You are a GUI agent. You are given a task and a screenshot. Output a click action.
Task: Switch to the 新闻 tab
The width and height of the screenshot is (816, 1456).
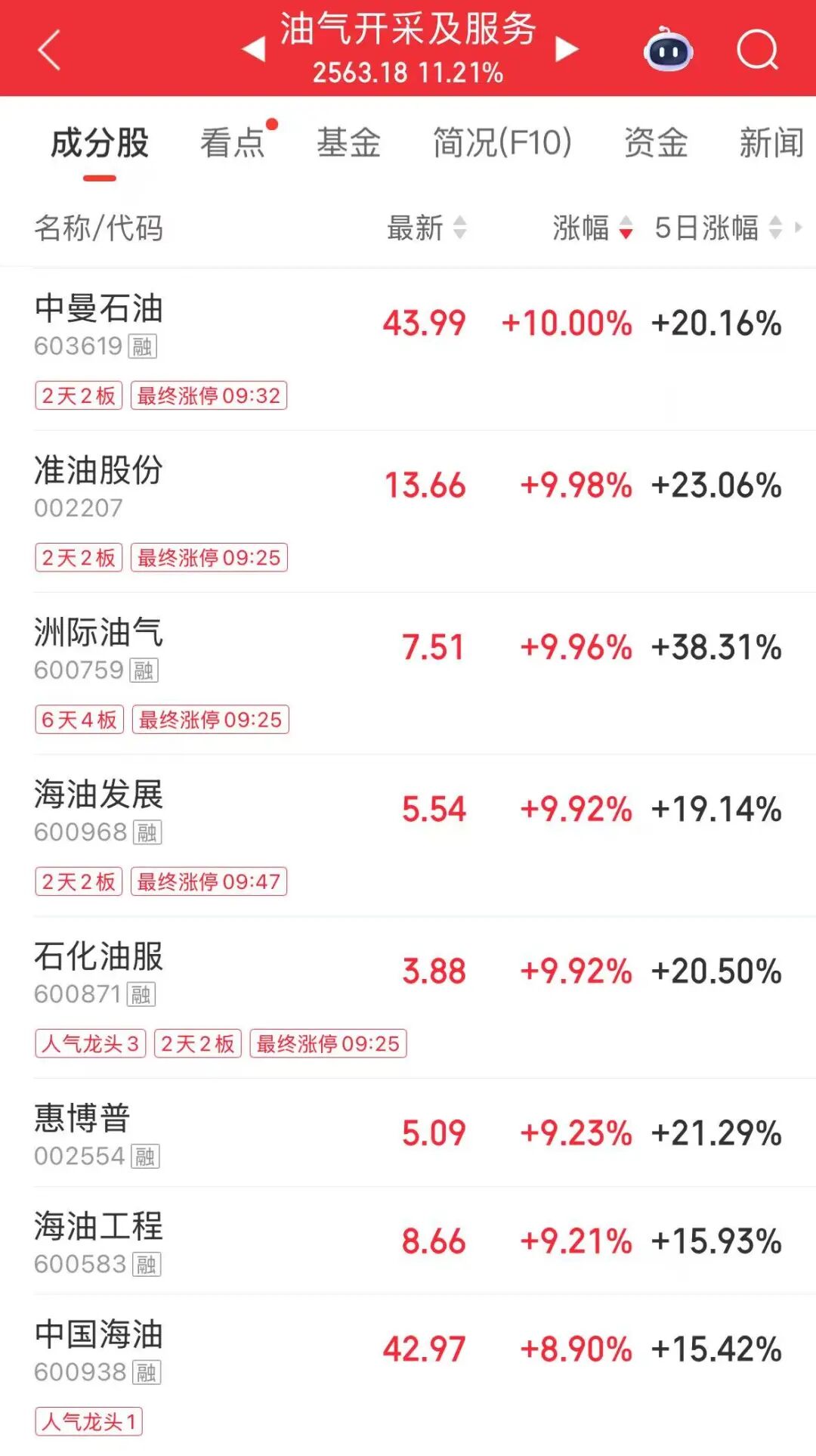coord(771,144)
